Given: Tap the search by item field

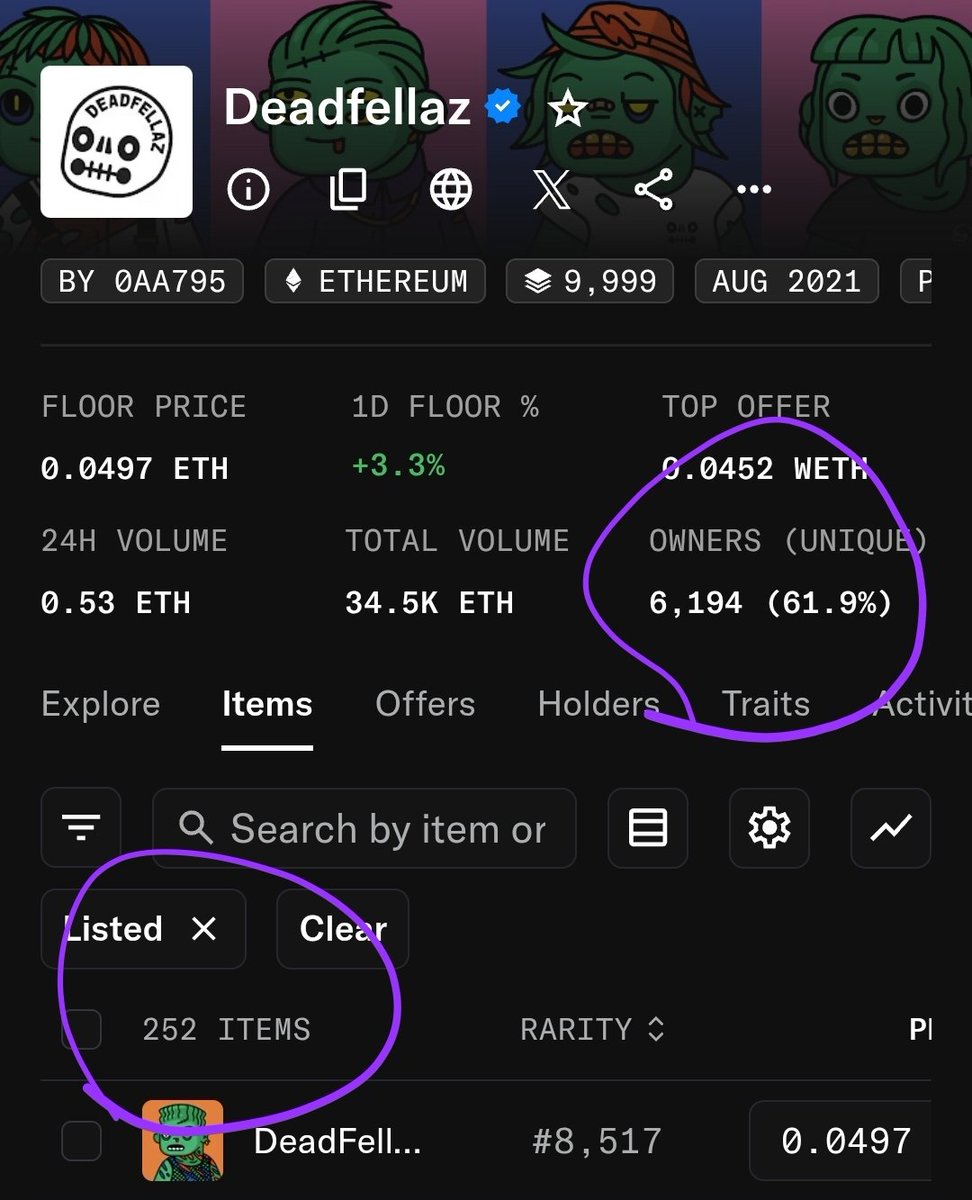Looking at the screenshot, I should coord(365,828).
